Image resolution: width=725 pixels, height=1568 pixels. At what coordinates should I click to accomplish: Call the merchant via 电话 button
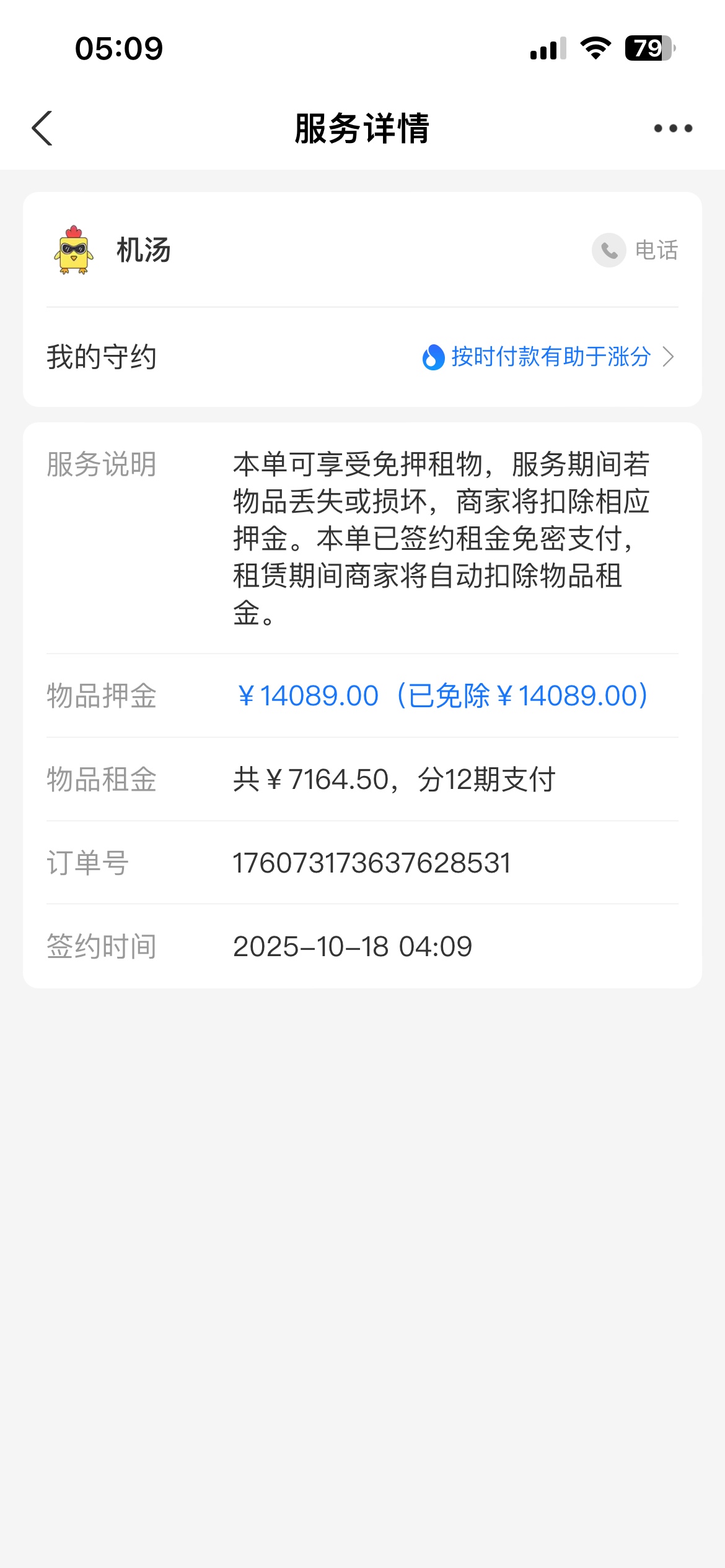[635, 250]
